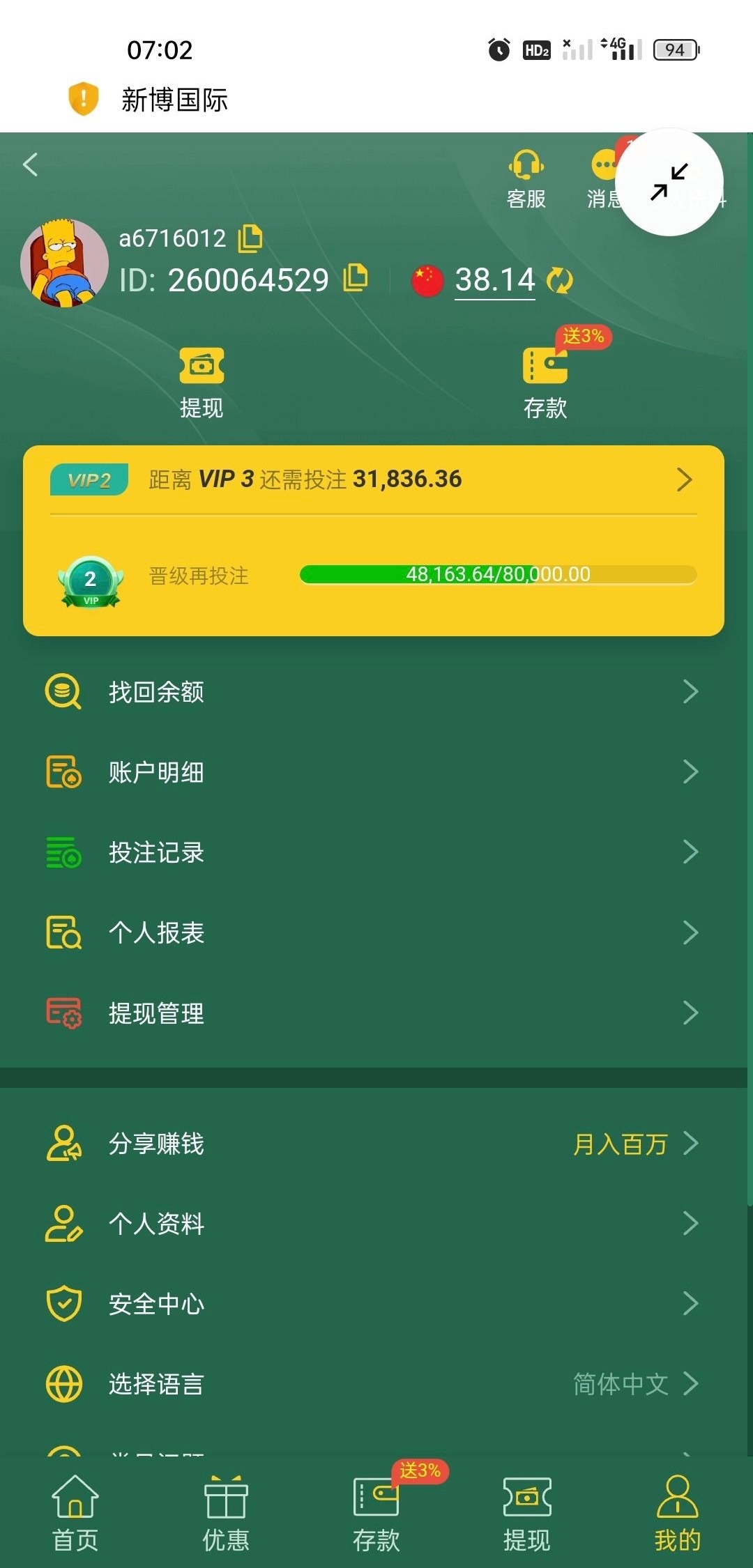Switch to the 优惠 tab
Screen dimensions: 753x1568
(x=226, y=1514)
